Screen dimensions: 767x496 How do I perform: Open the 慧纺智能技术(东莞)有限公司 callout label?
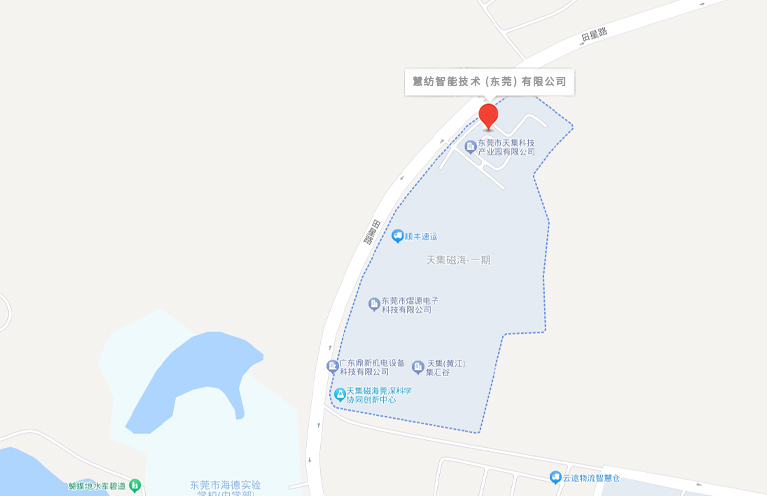tap(490, 81)
